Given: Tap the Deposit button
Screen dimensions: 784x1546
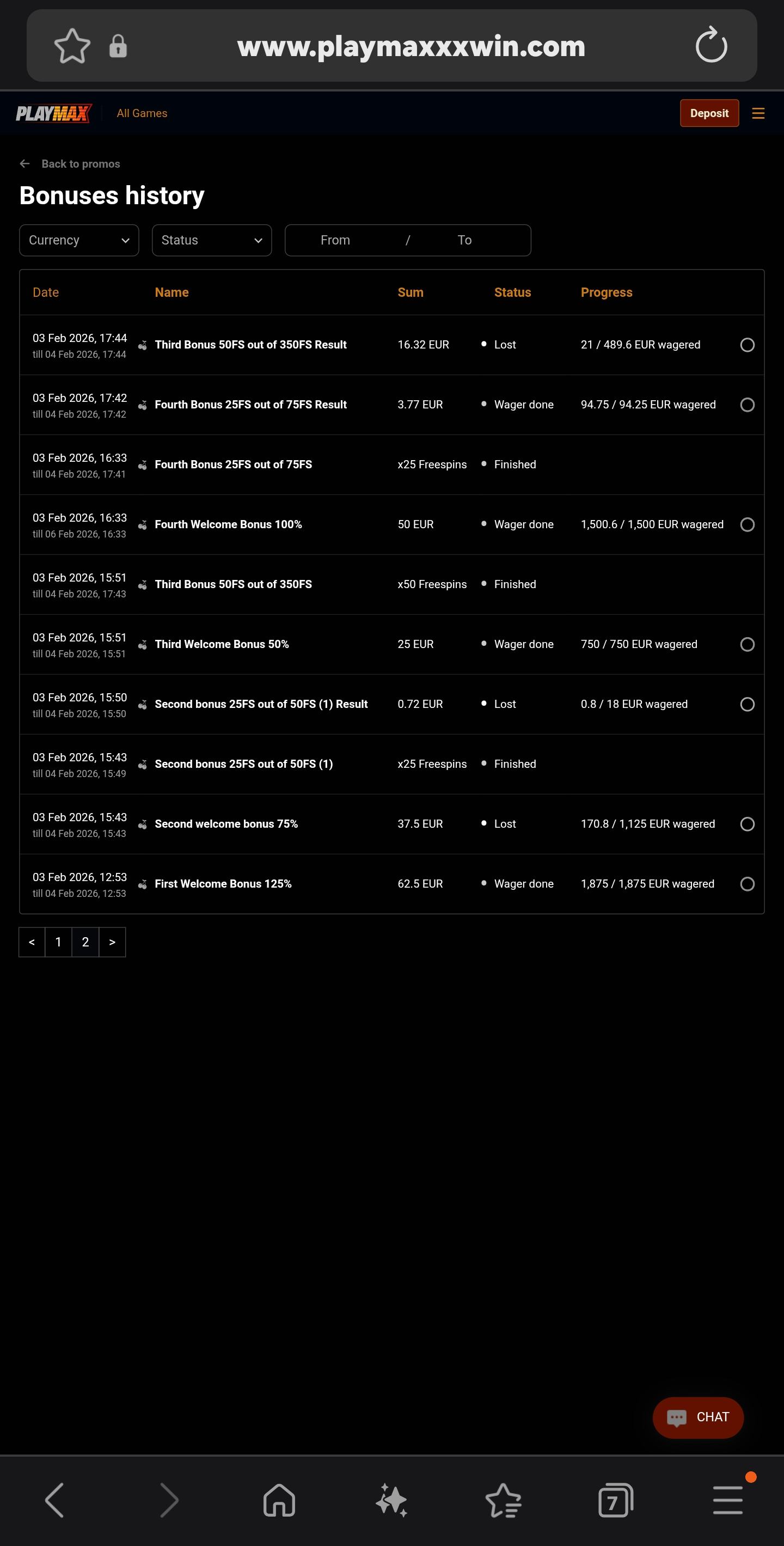Looking at the screenshot, I should 708,113.
